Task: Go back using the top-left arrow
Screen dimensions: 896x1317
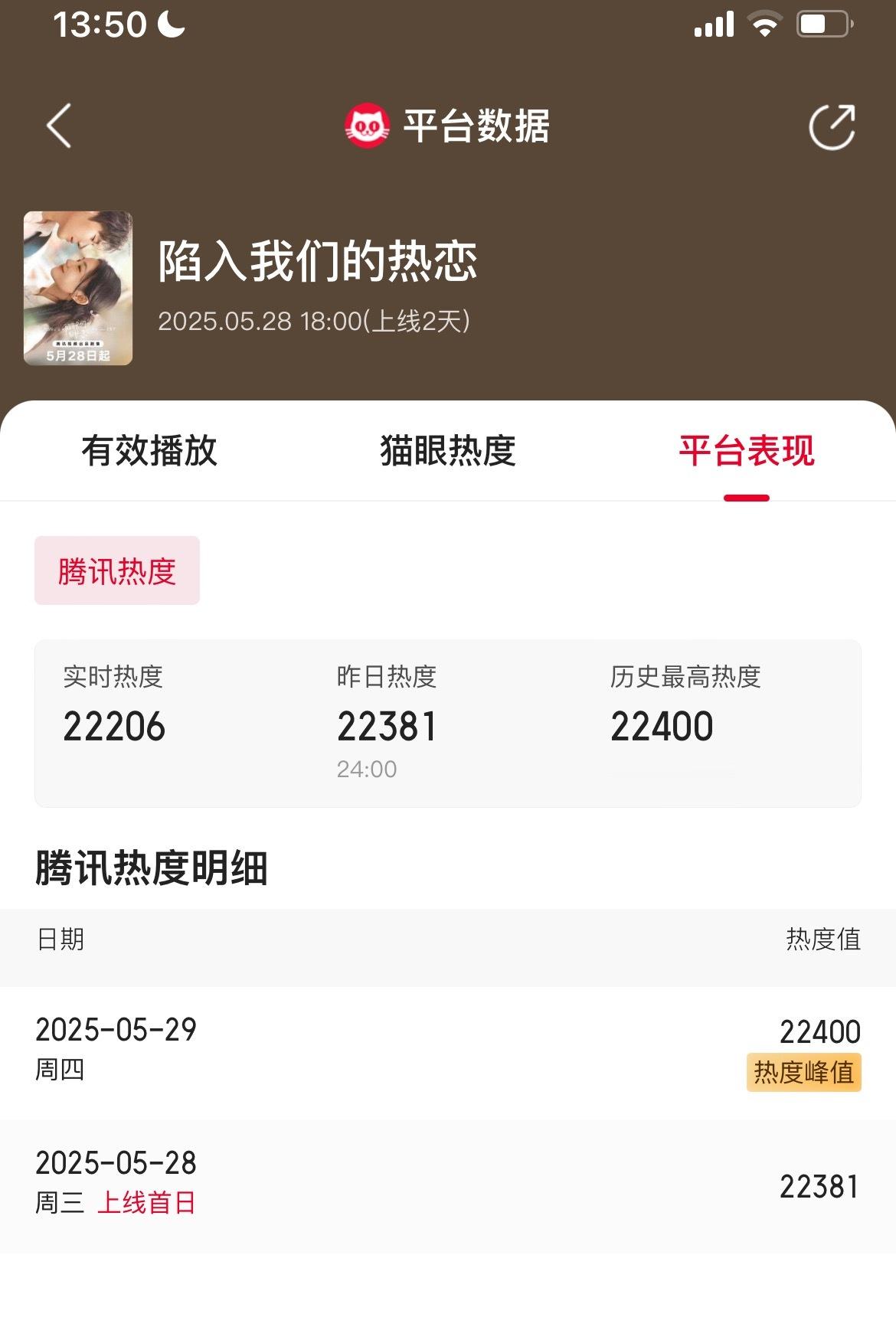Action: coord(59,126)
